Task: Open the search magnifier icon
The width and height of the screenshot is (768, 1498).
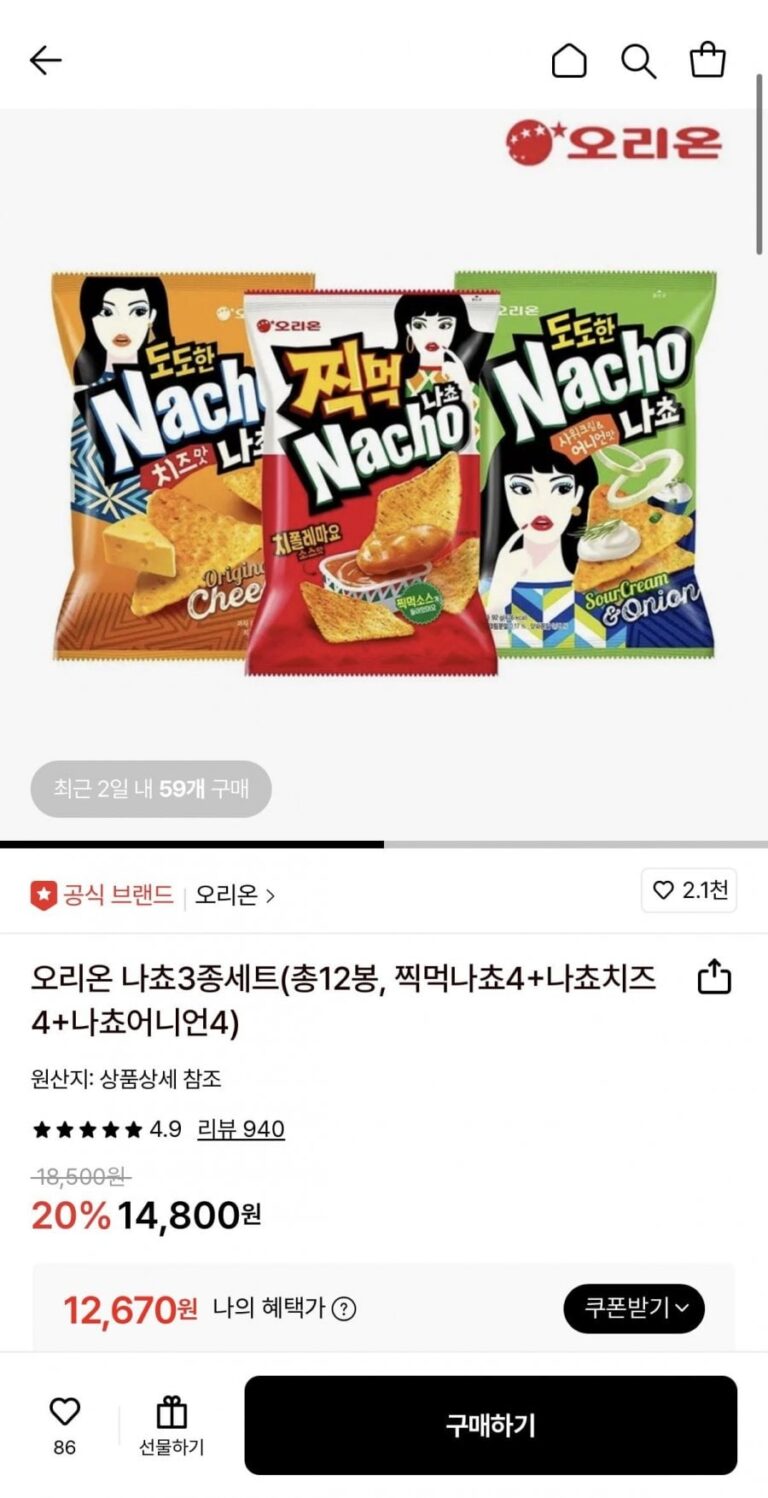Action: [x=638, y=61]
